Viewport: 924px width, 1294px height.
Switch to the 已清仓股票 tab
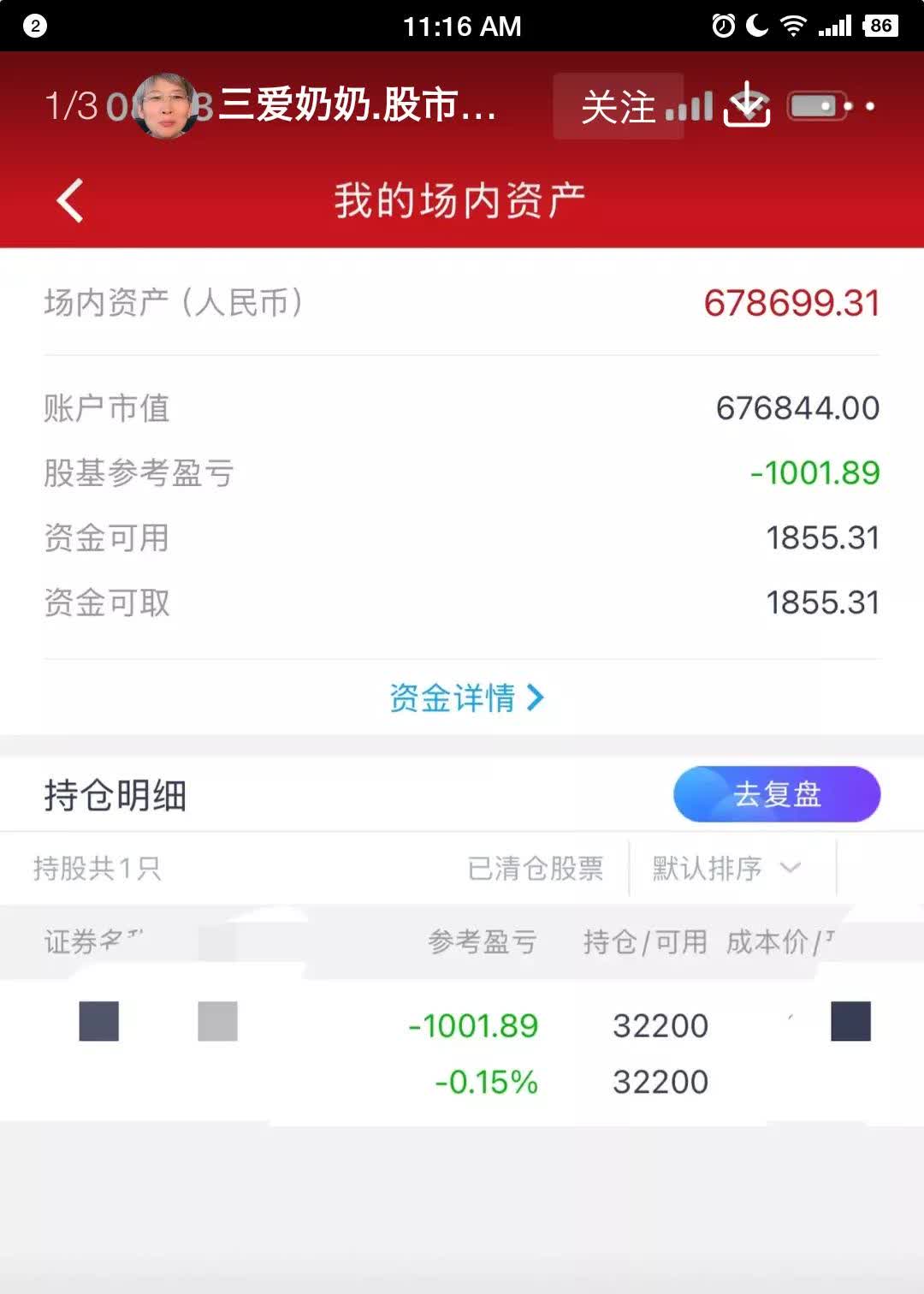click(x=536, y=867)
